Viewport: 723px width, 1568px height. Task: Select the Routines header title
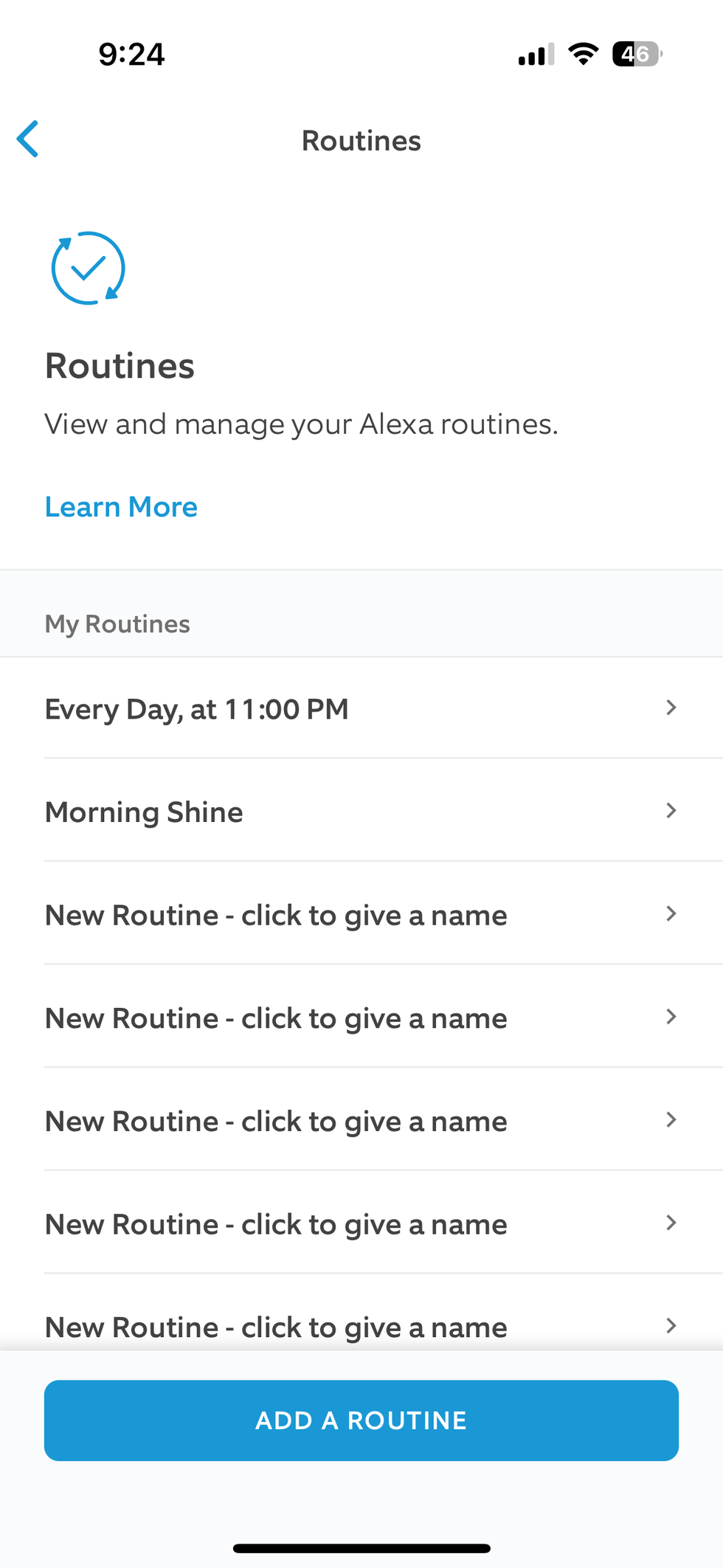(x=361, y=139)
